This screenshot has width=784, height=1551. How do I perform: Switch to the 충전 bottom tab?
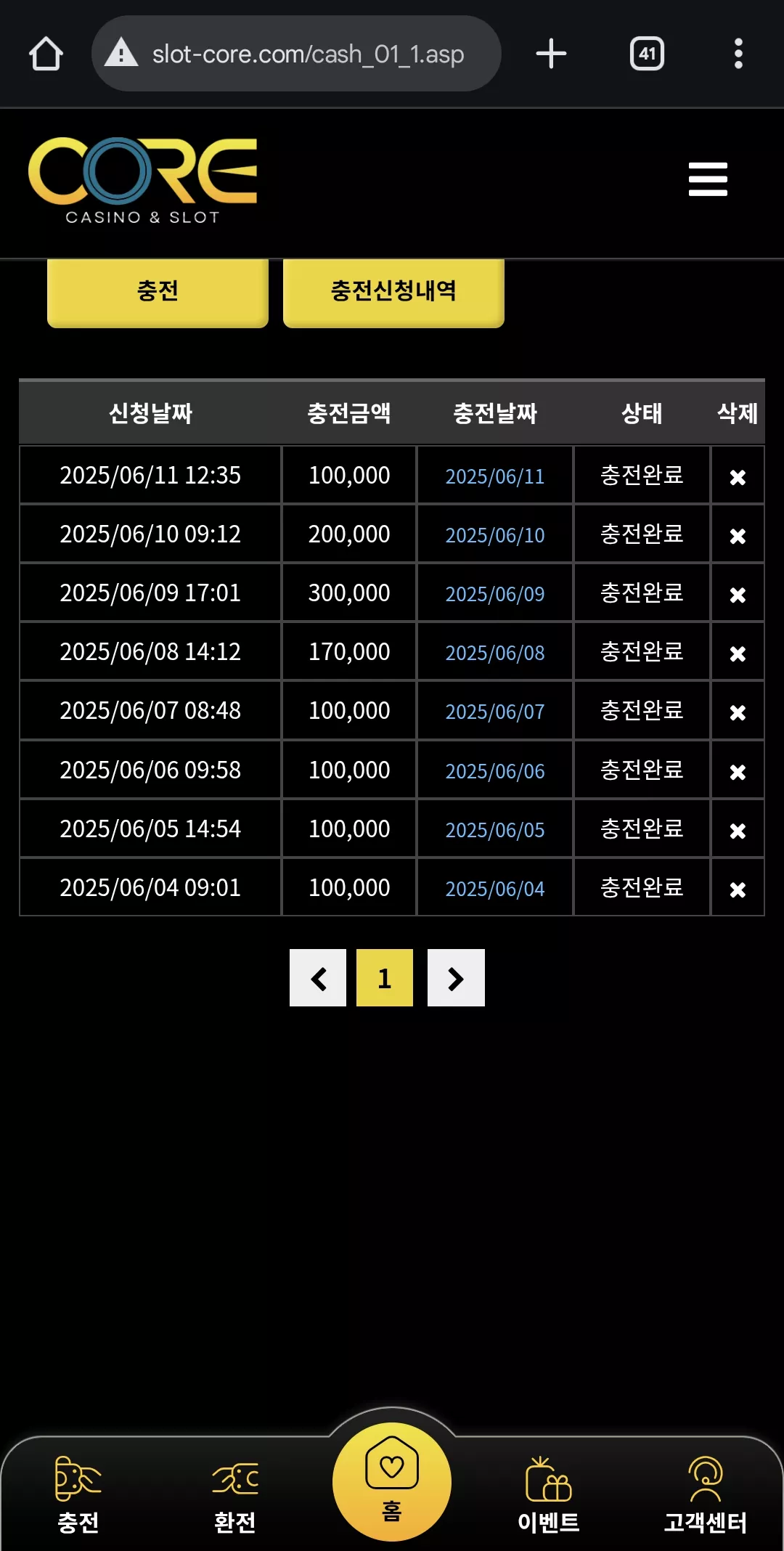click(x=78, y=1494)
